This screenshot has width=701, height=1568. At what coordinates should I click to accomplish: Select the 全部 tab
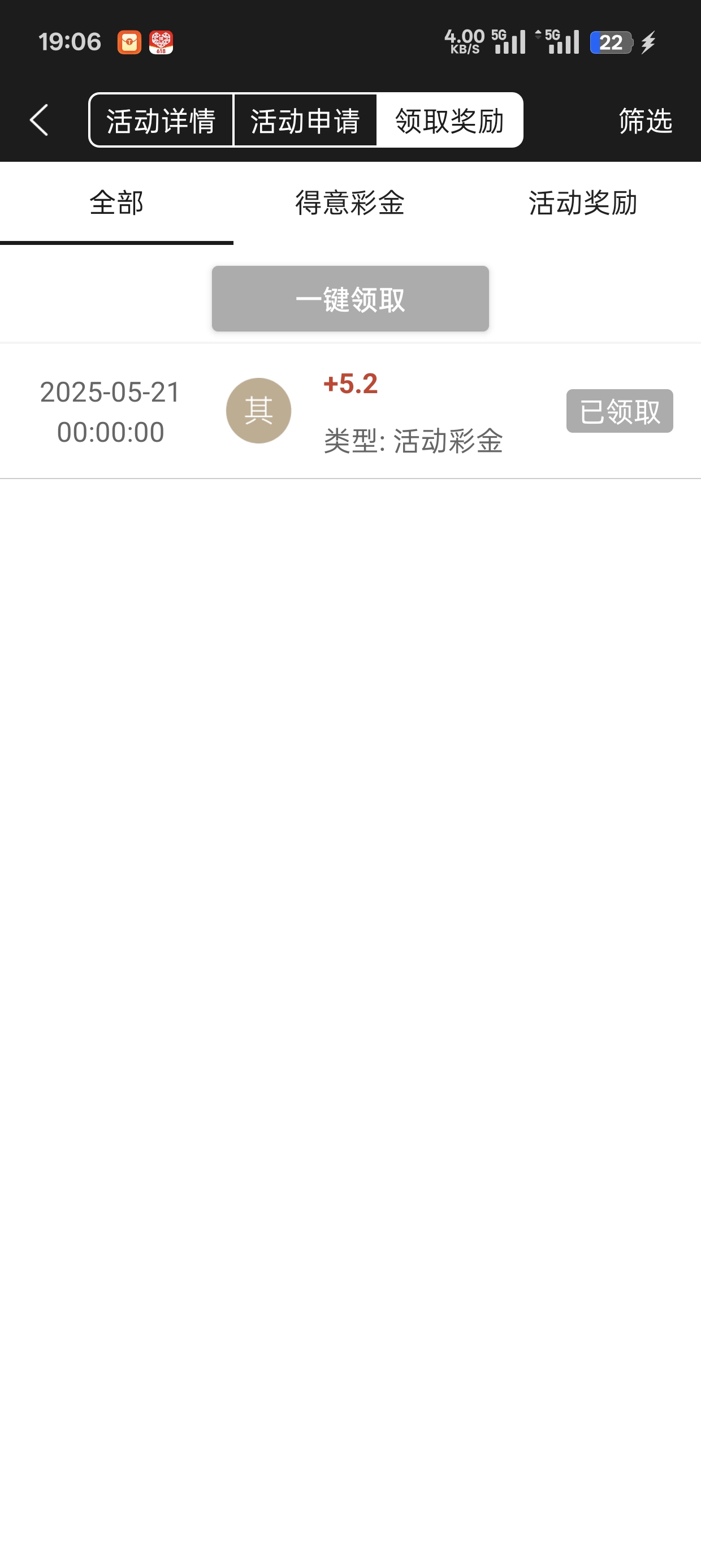[x=117, y=203]
